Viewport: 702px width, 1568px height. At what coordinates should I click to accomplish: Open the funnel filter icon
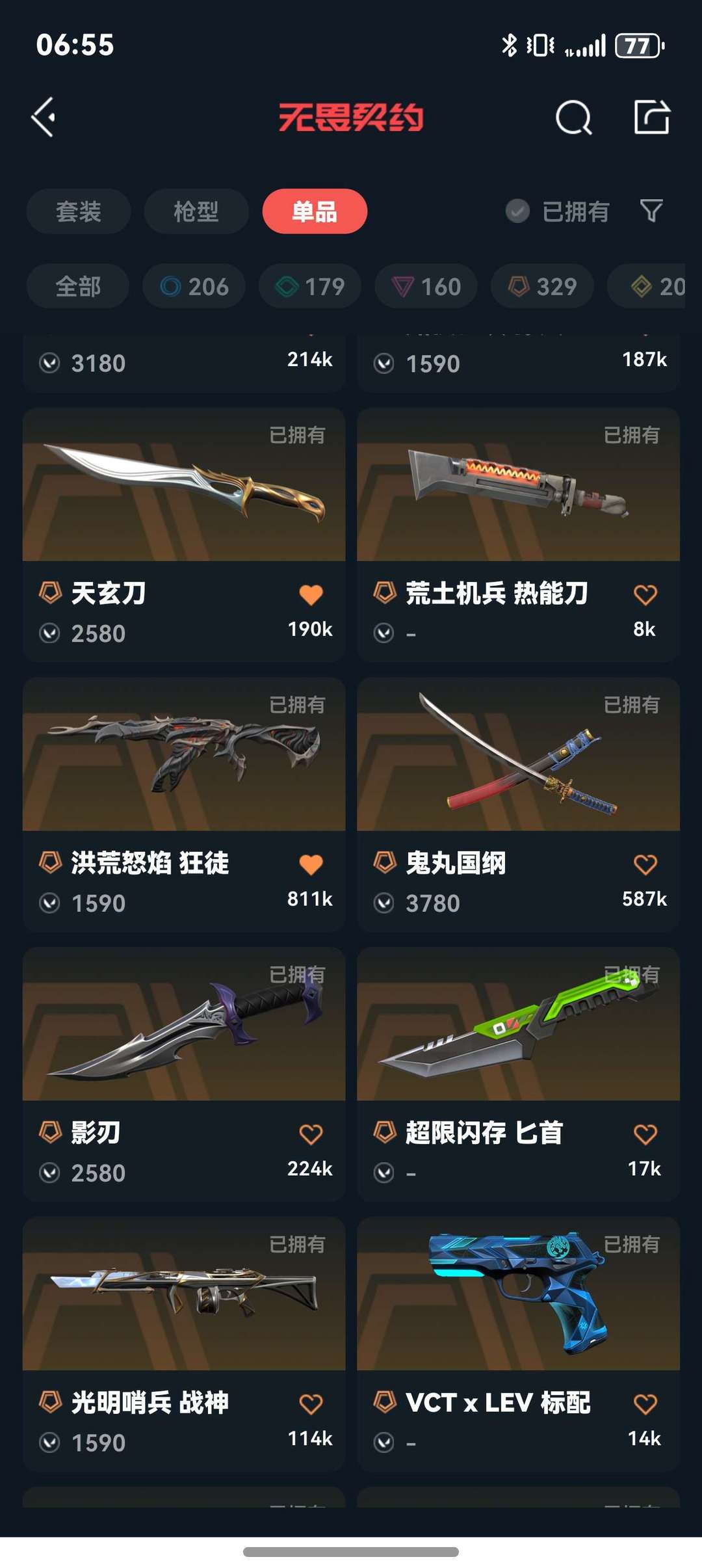651,211
